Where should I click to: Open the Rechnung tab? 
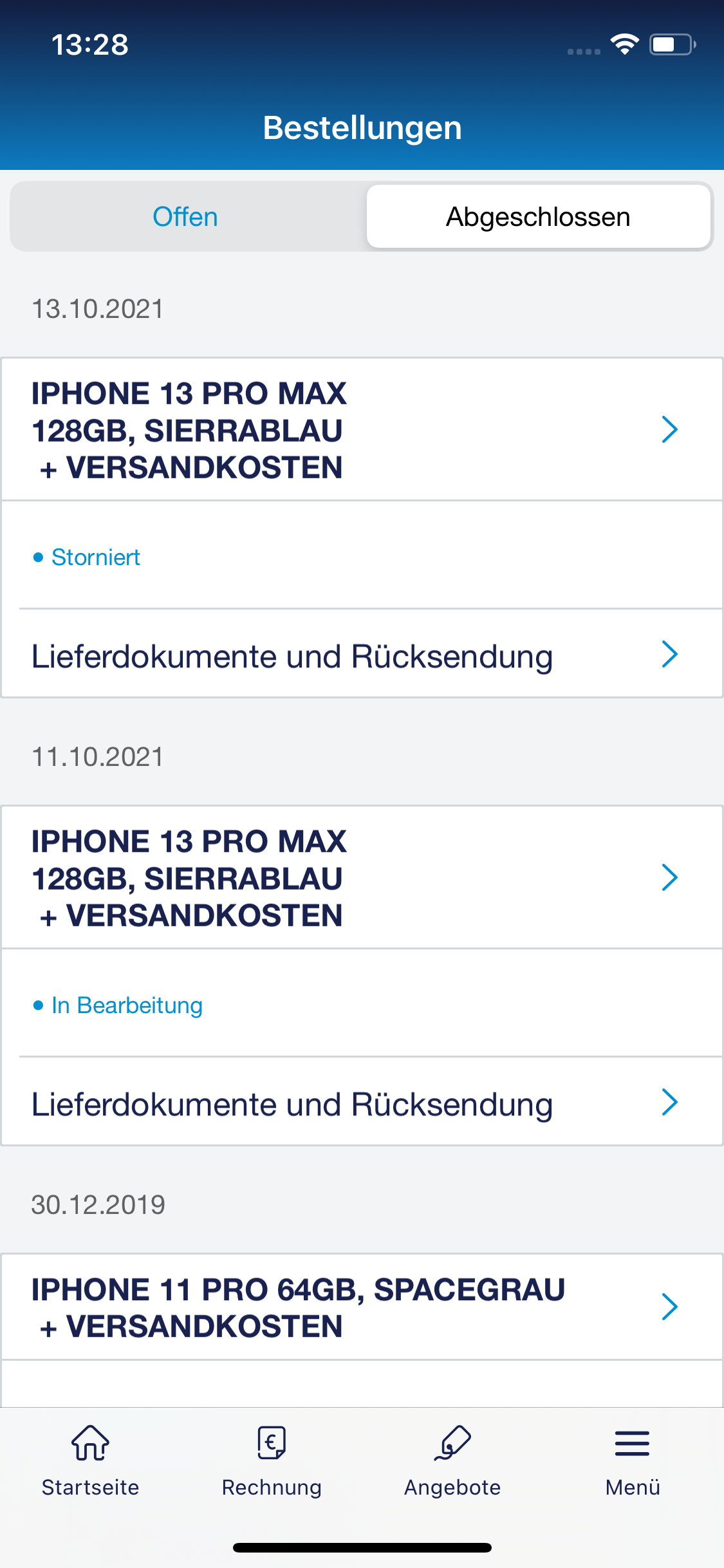272,1460
